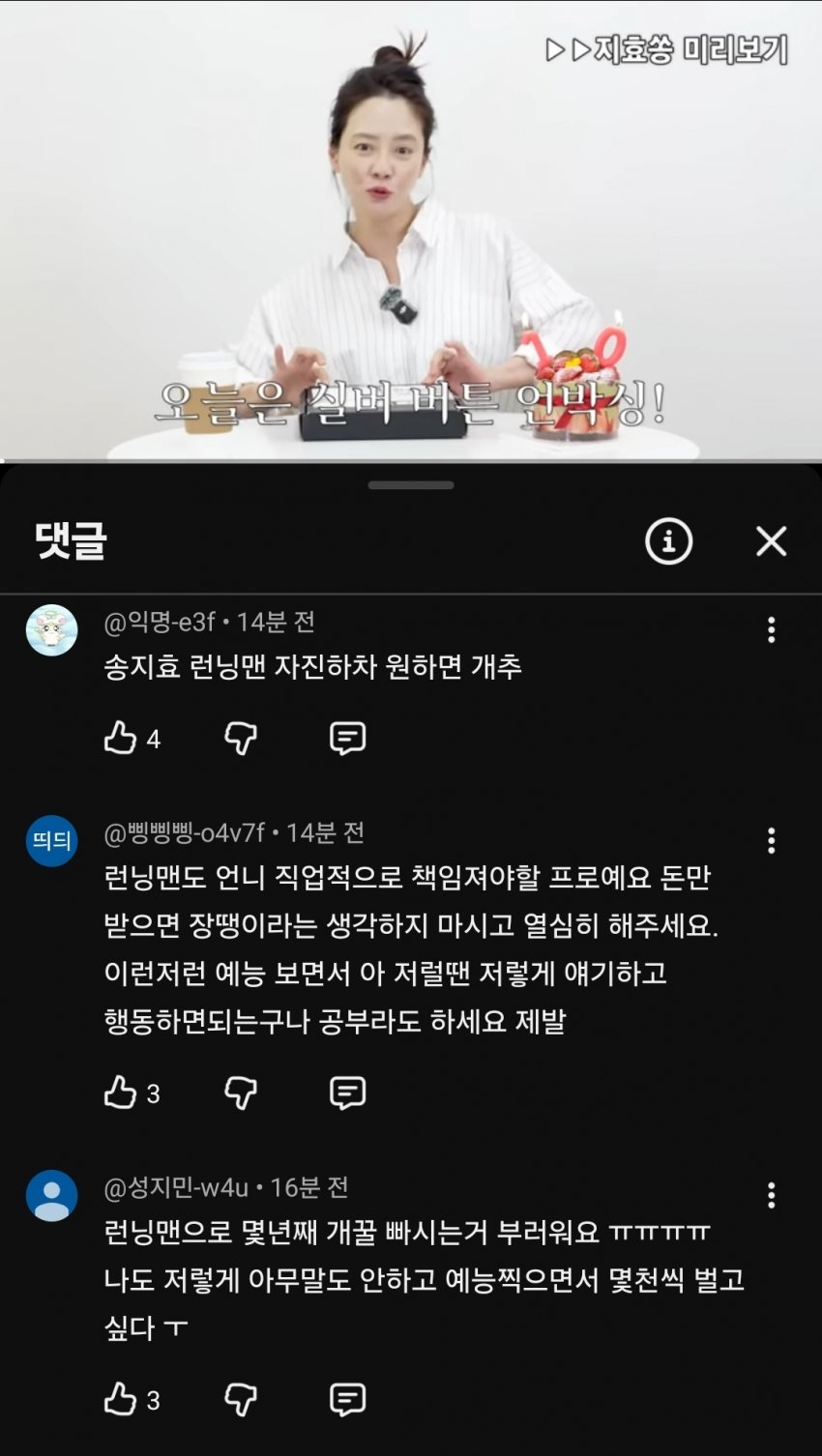Screen dimensions: 822x1456
Task: Like the comment by @성지민-w4u
Action: click(120, 1399)
